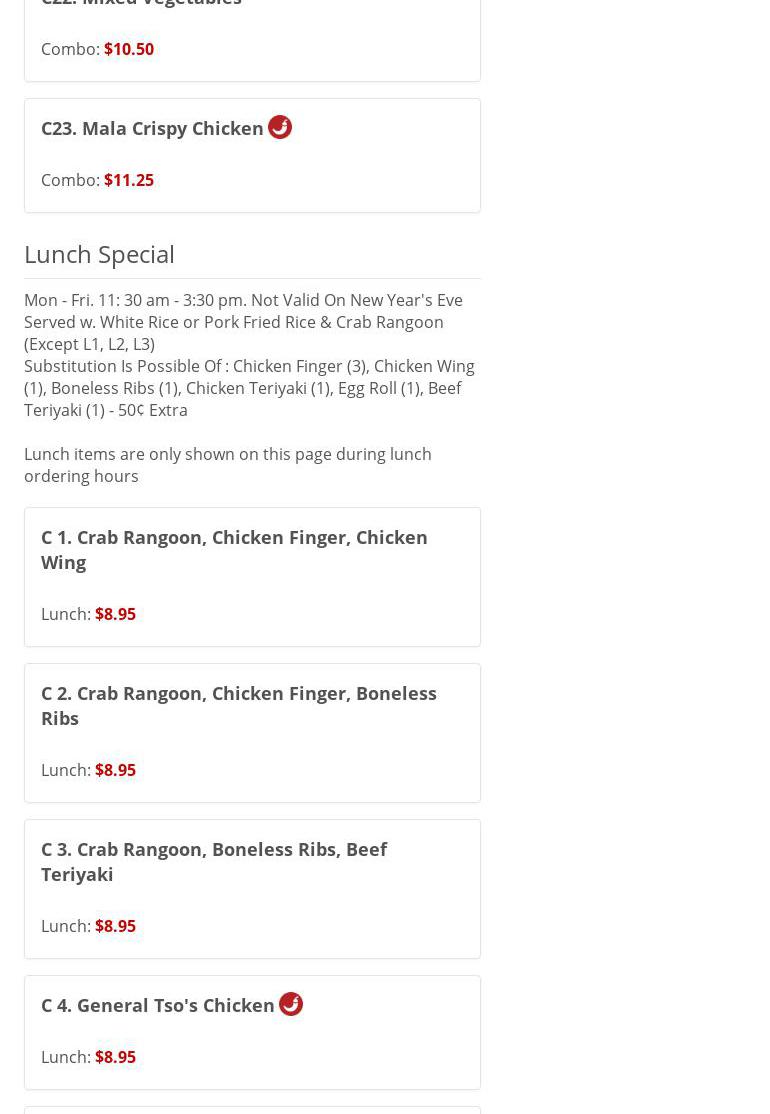Viewport: 770px width, 1114px height.
Task: Open the C23. Mala Crispy Chicken item
Action: coord(252,154)
